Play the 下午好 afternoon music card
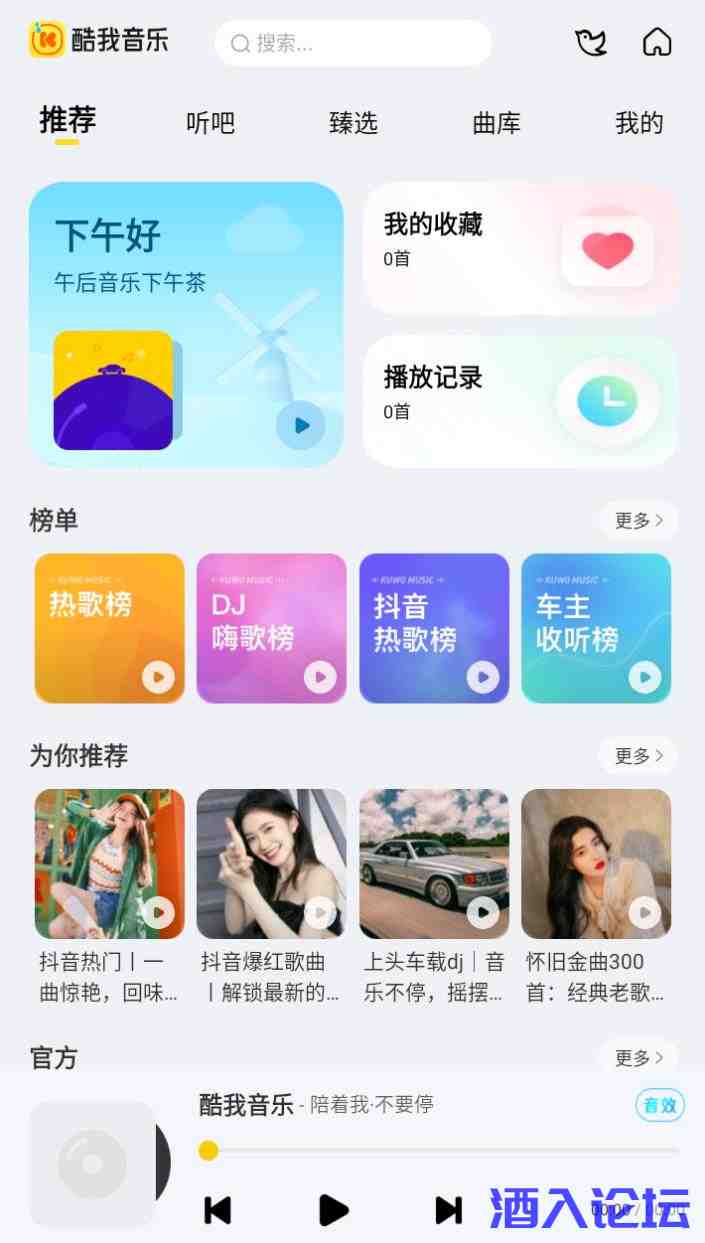 (x=300, y=426)
